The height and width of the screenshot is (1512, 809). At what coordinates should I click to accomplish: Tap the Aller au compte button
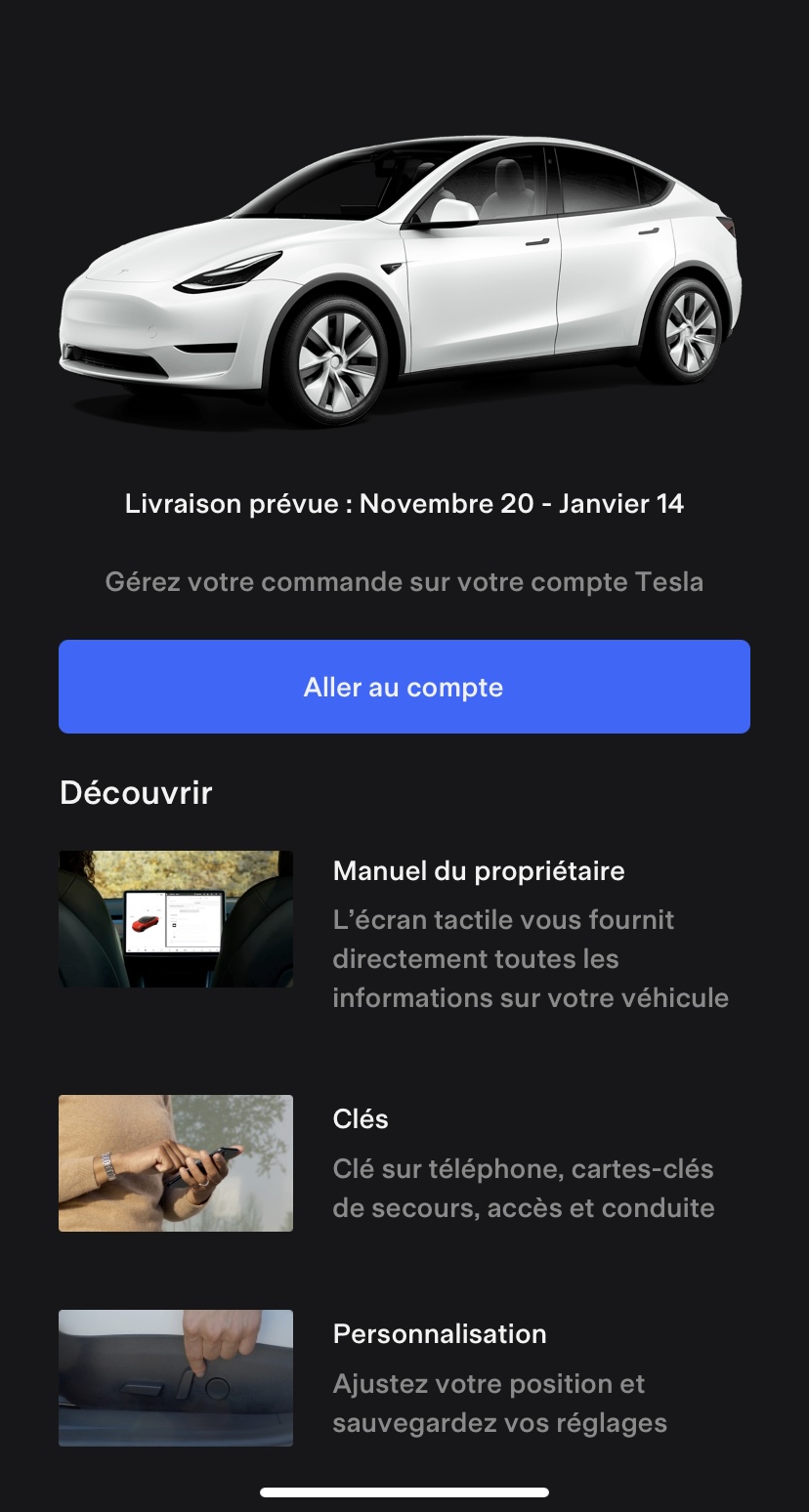[x=404, y=687]
